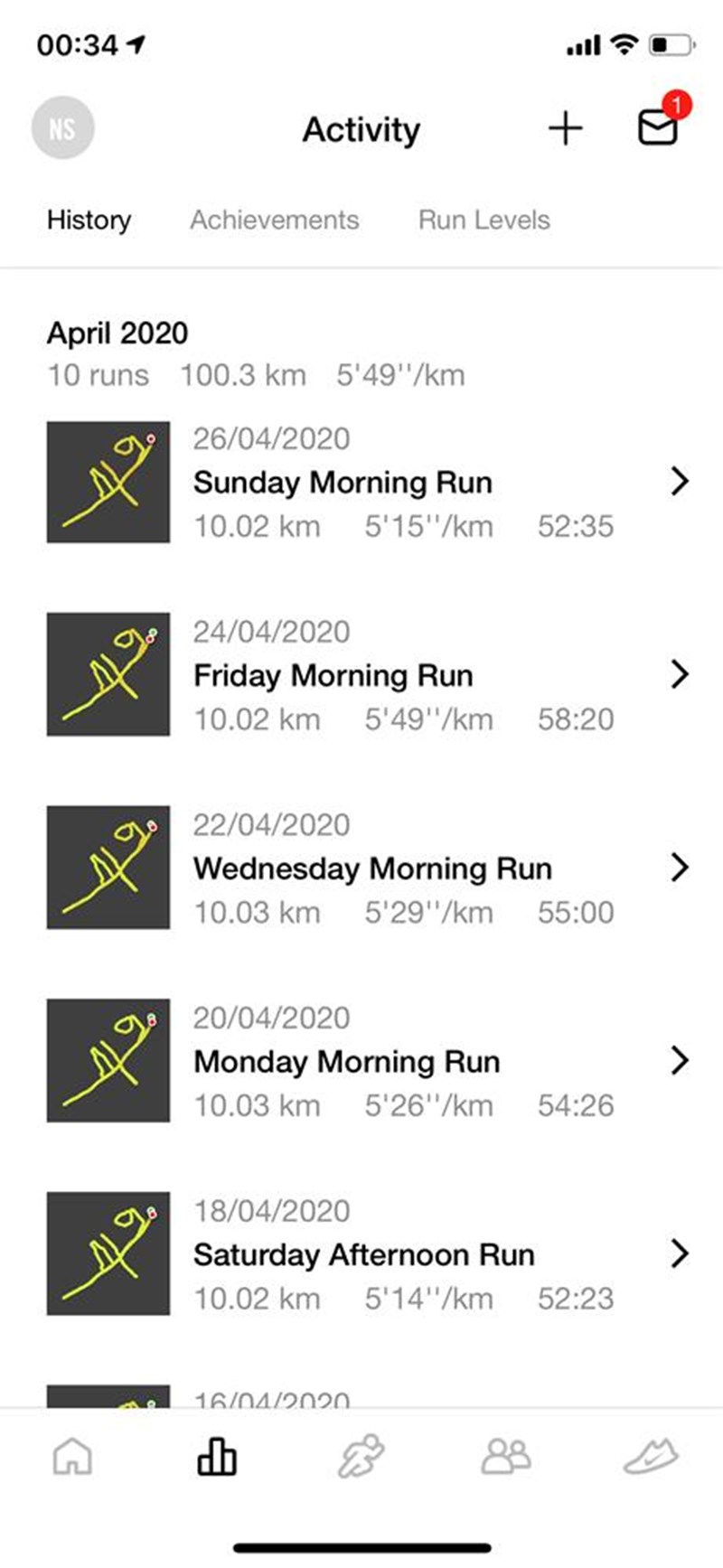
Task: Tap the activity bar chart tab
Action: tap(217, 1456)
